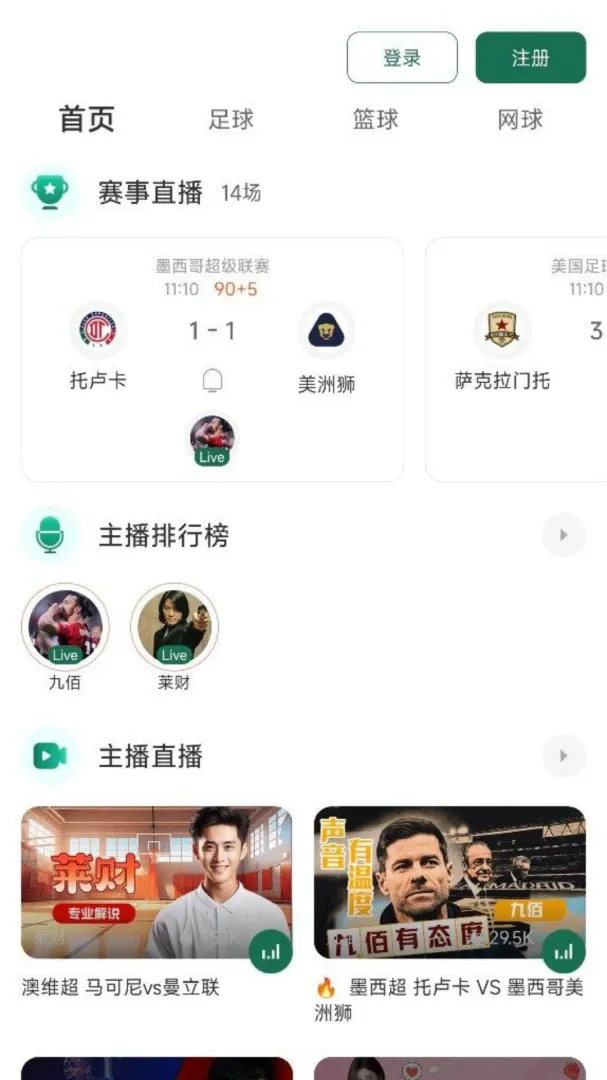
Task: Tap the 注册 register button
Action: pyautogui.click(x=531, y=58)
